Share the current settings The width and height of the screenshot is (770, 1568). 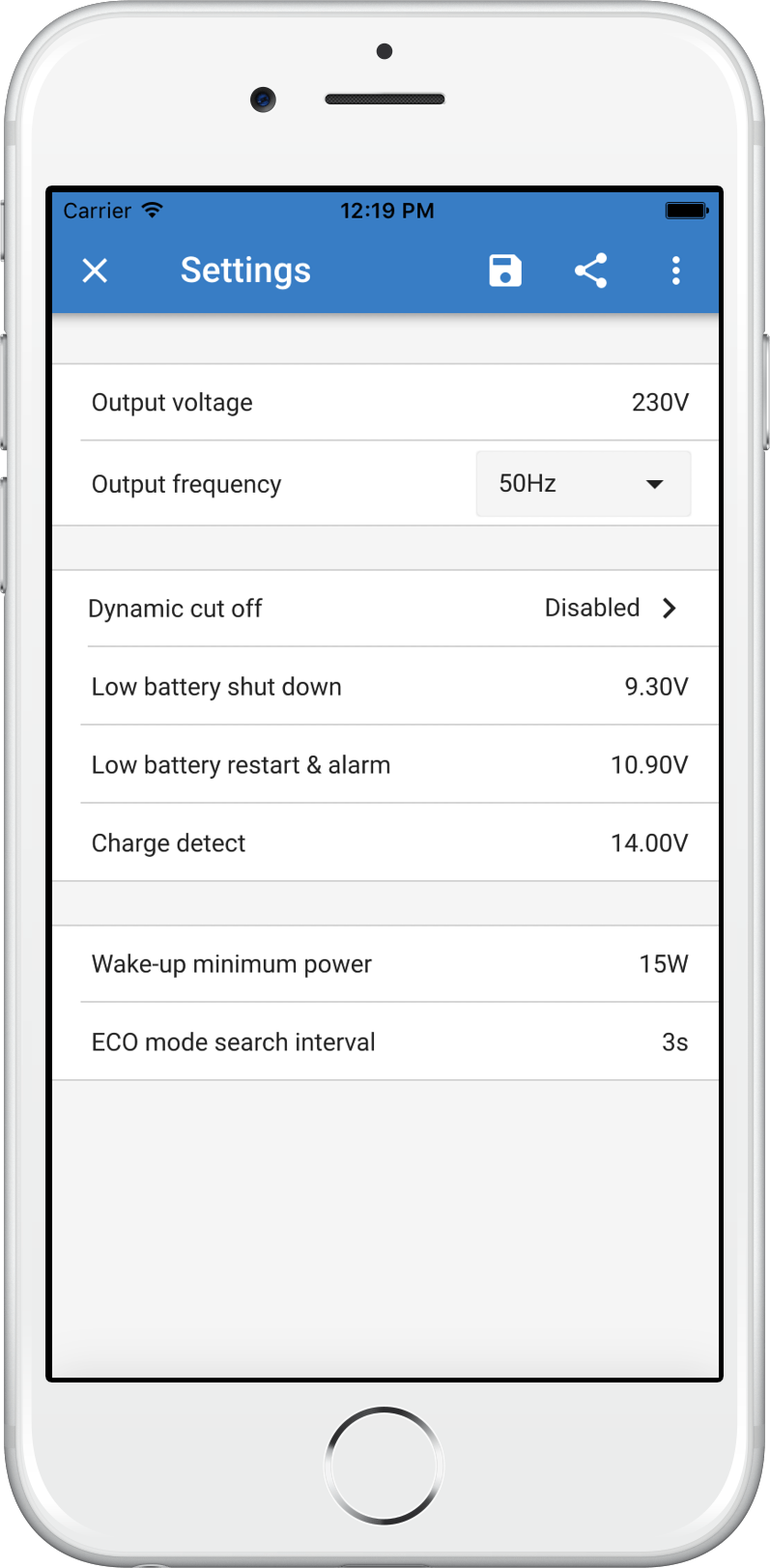tap(590, 271)
